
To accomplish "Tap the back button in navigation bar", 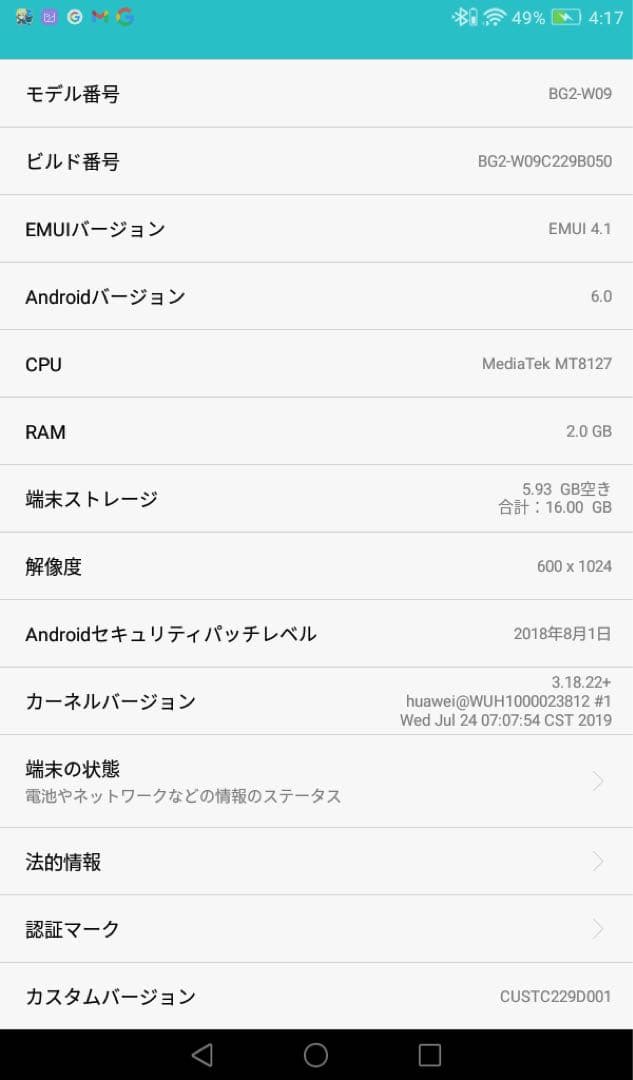I will [202, 1054].
